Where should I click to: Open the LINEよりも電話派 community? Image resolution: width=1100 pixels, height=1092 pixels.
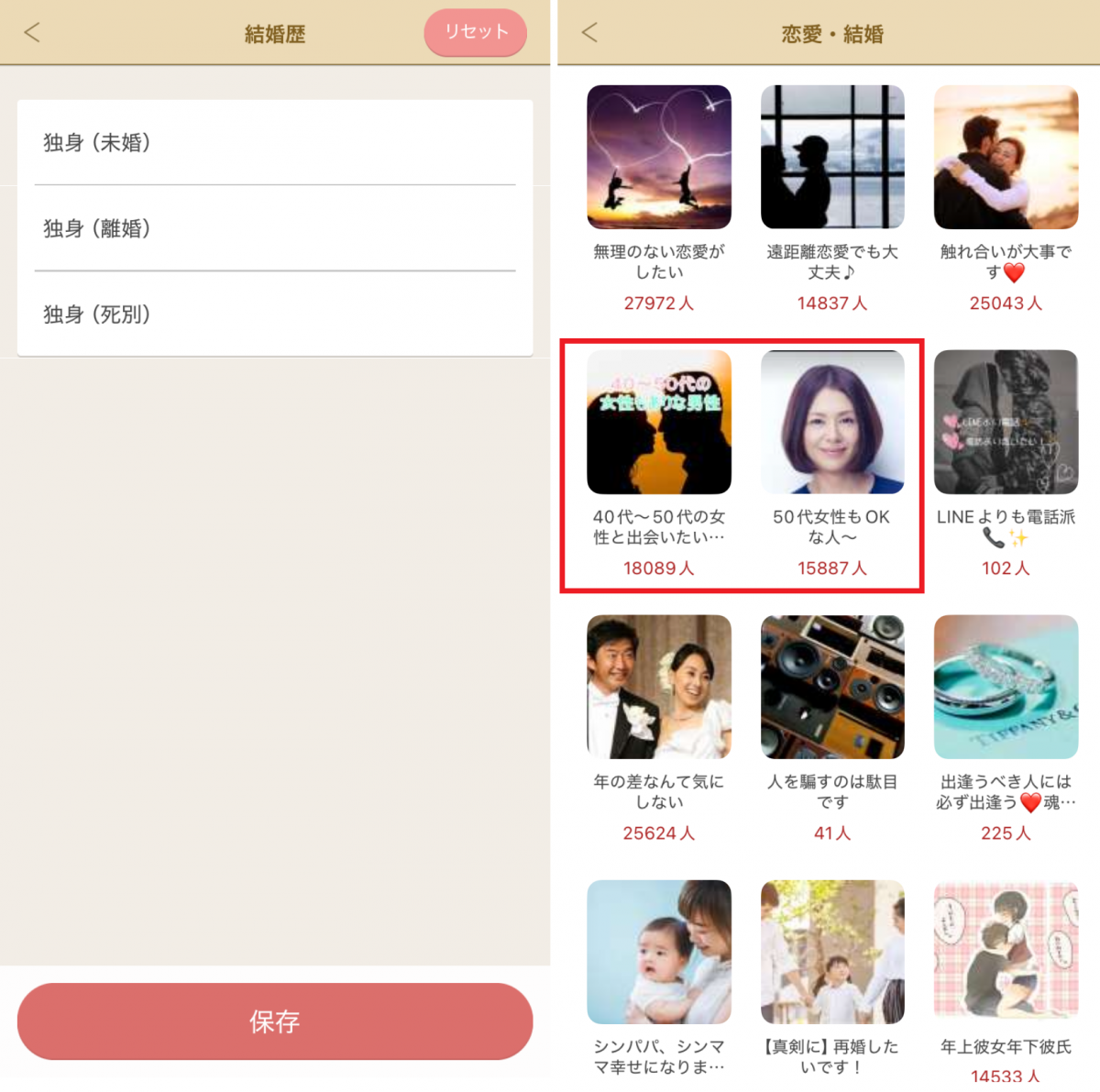coord(1006,423)
